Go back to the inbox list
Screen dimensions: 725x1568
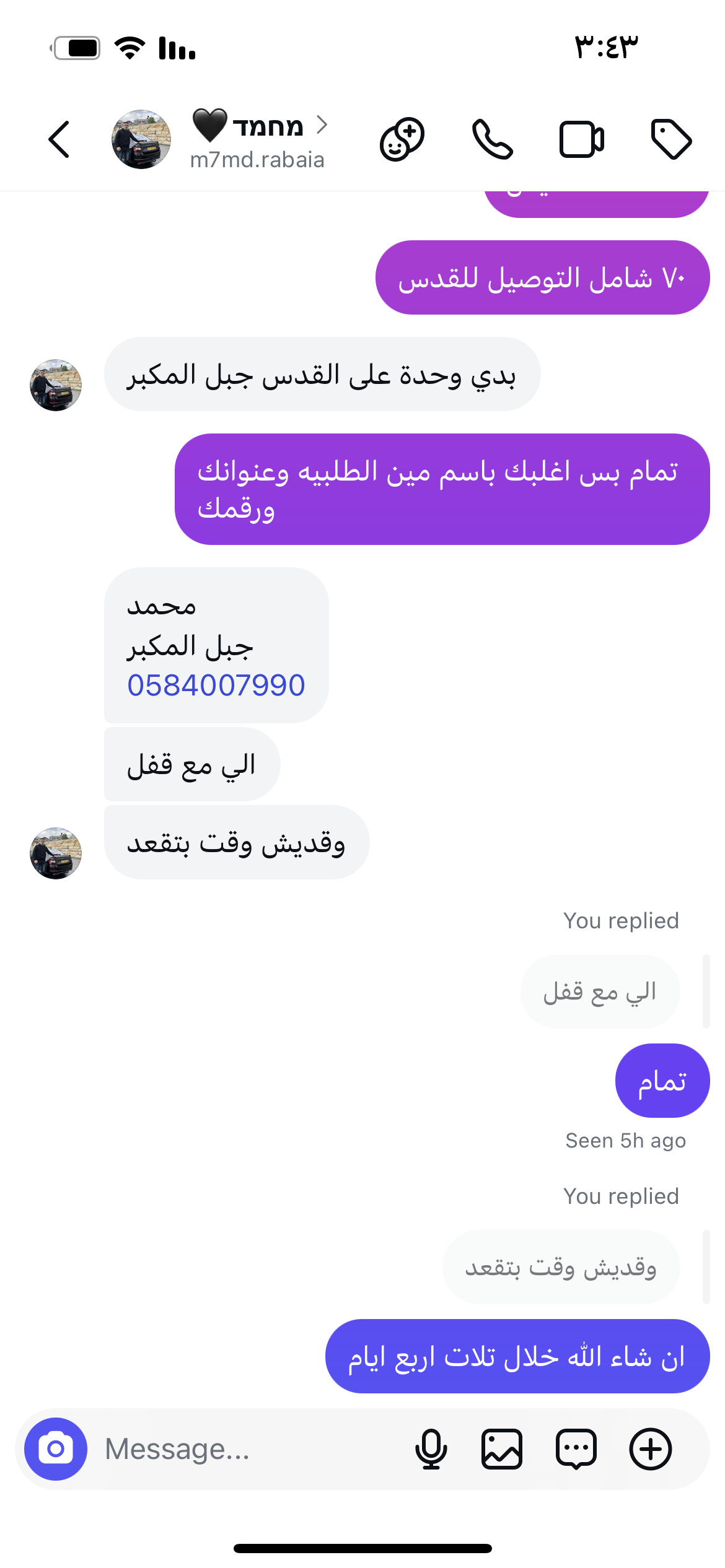pos(59,139)
